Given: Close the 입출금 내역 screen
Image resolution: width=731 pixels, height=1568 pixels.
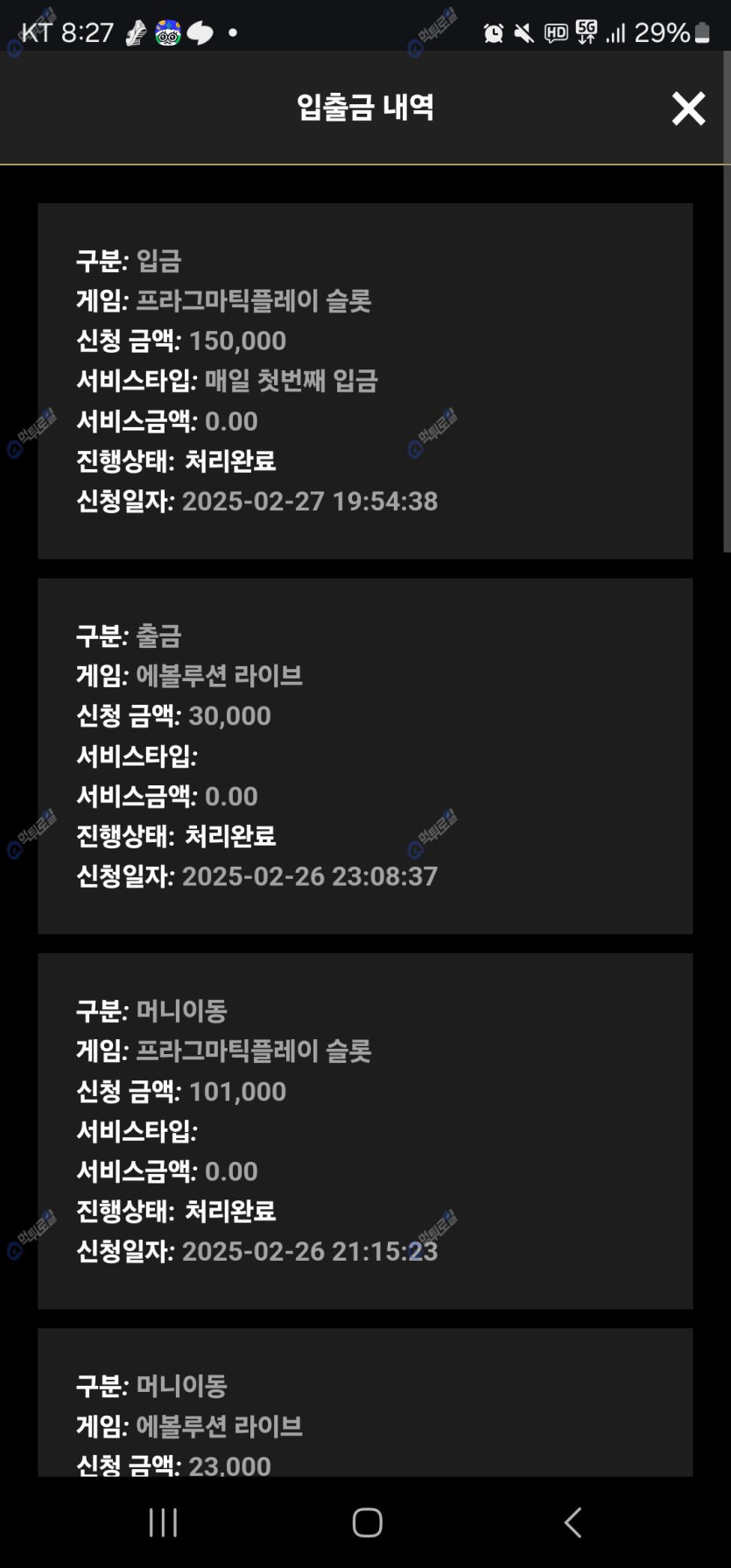Looking at the screenshot, I should pyautogui.click(x=688, y=109).
